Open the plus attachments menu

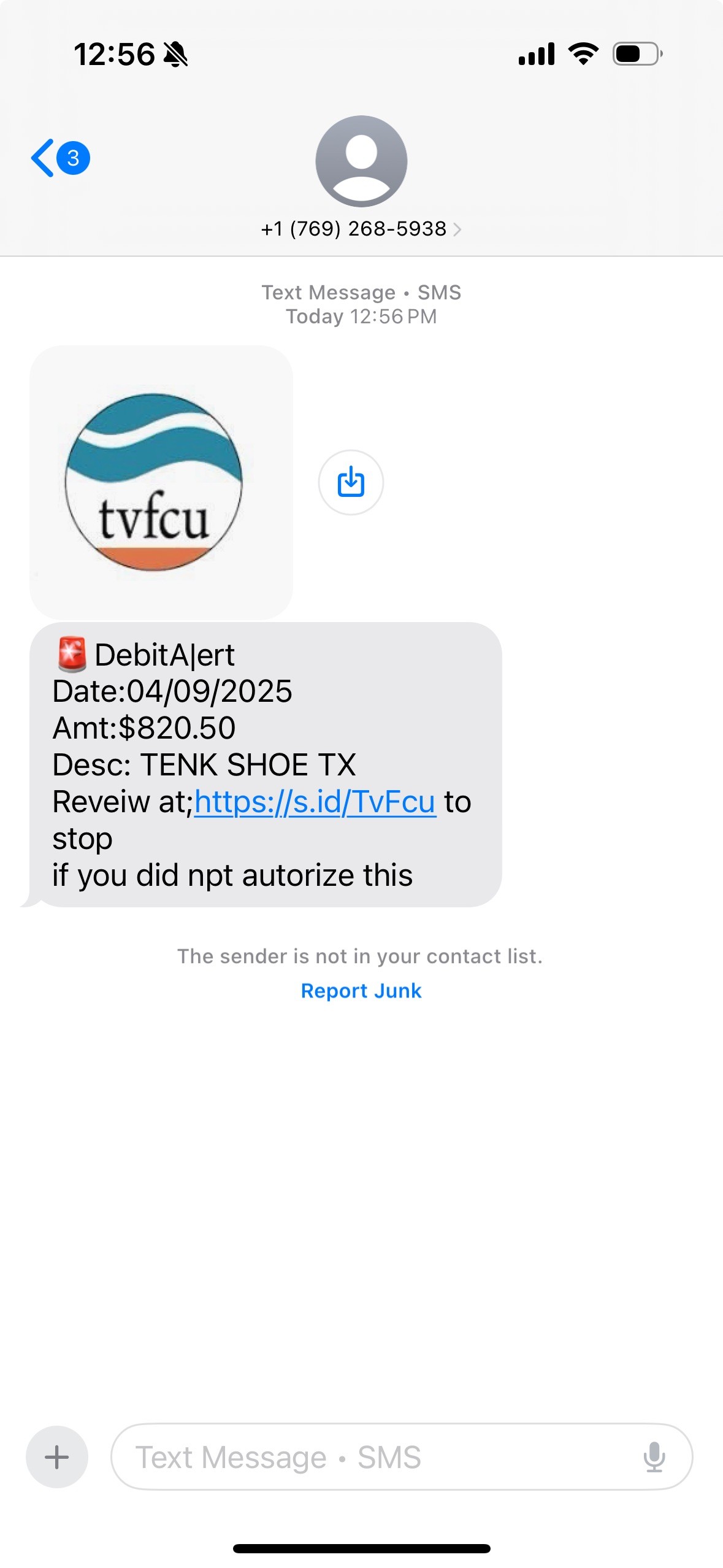pos(57,1456)
